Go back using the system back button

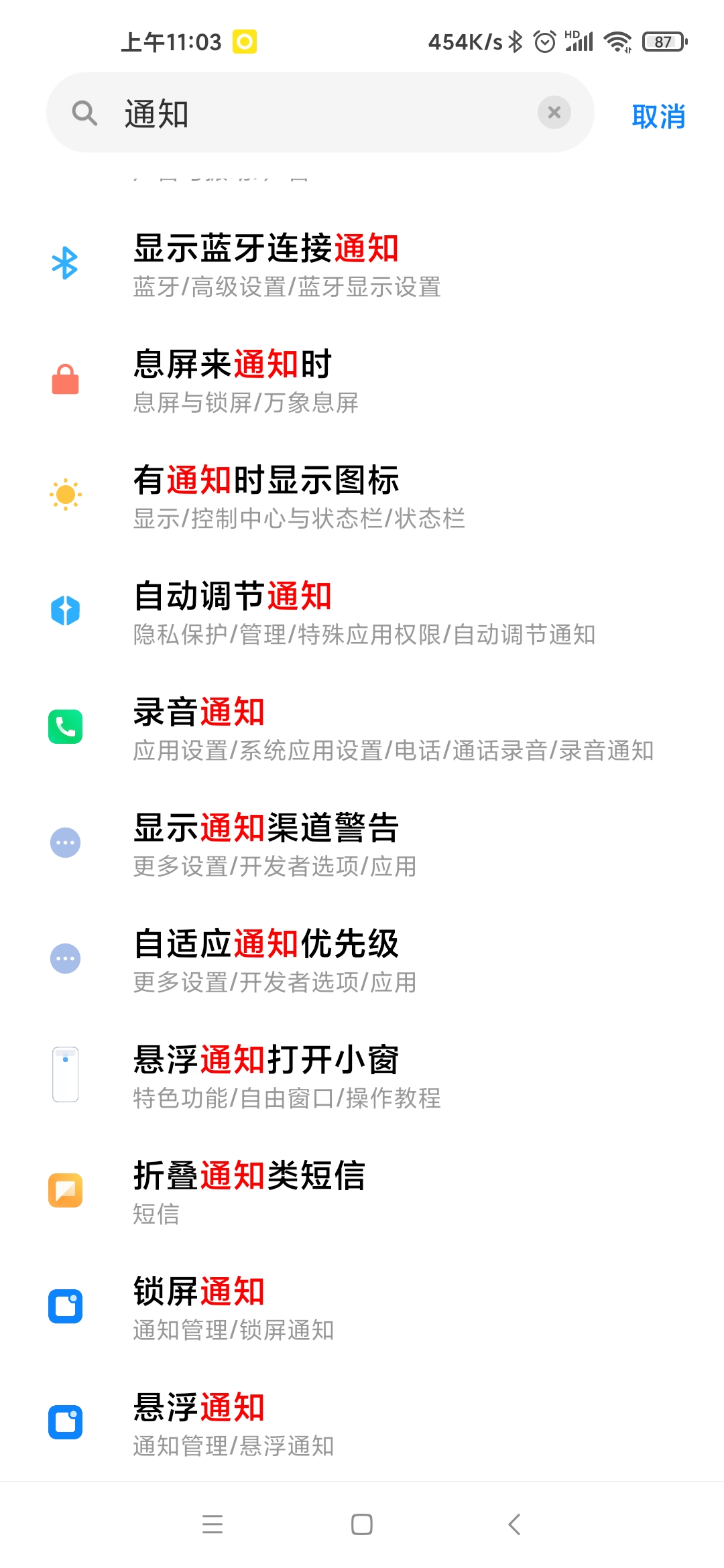(514, 1524)
